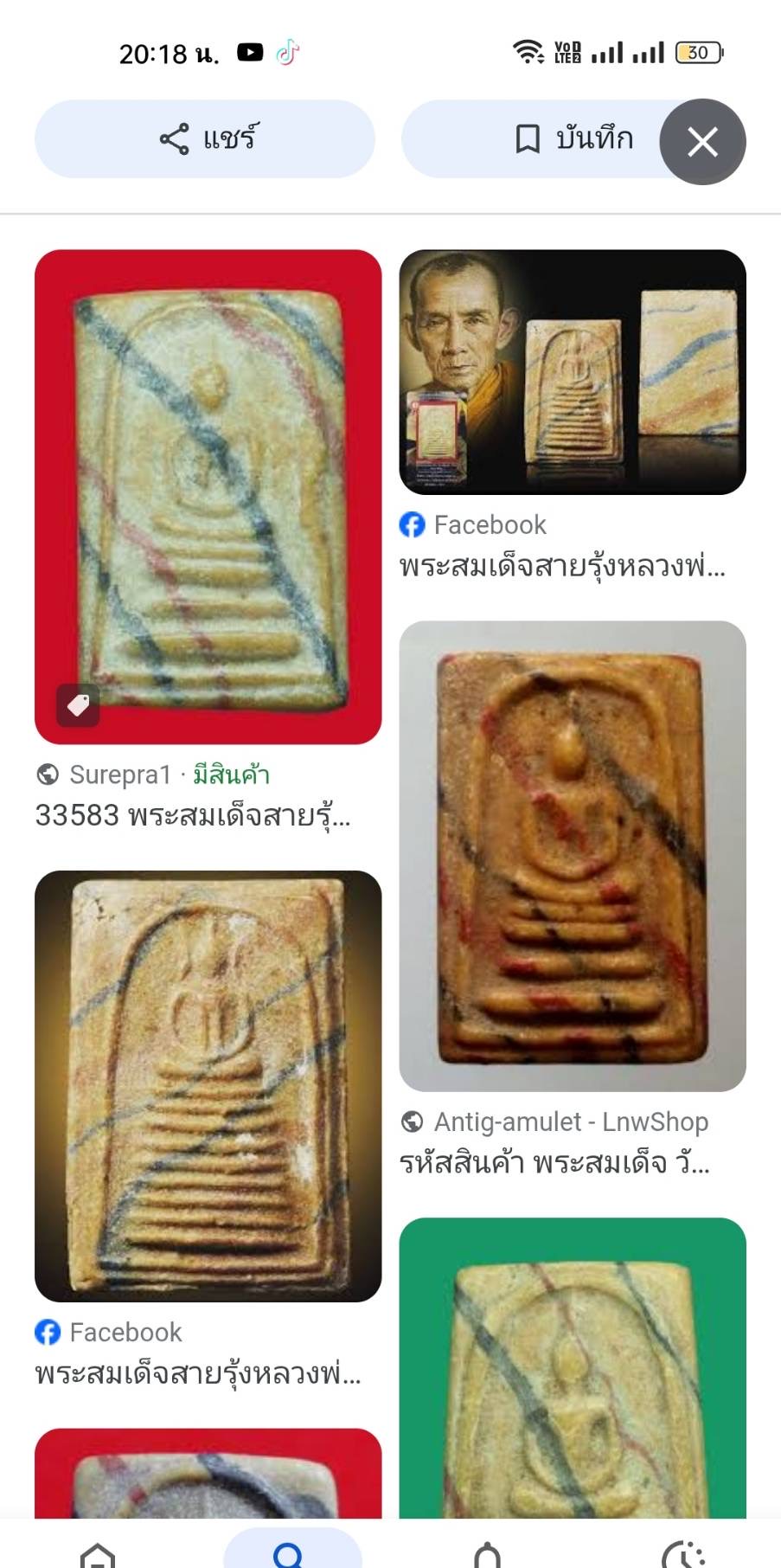781x1568 pixels.
Task: Select the search tab in bottom bar
Action: [292, 1549]
